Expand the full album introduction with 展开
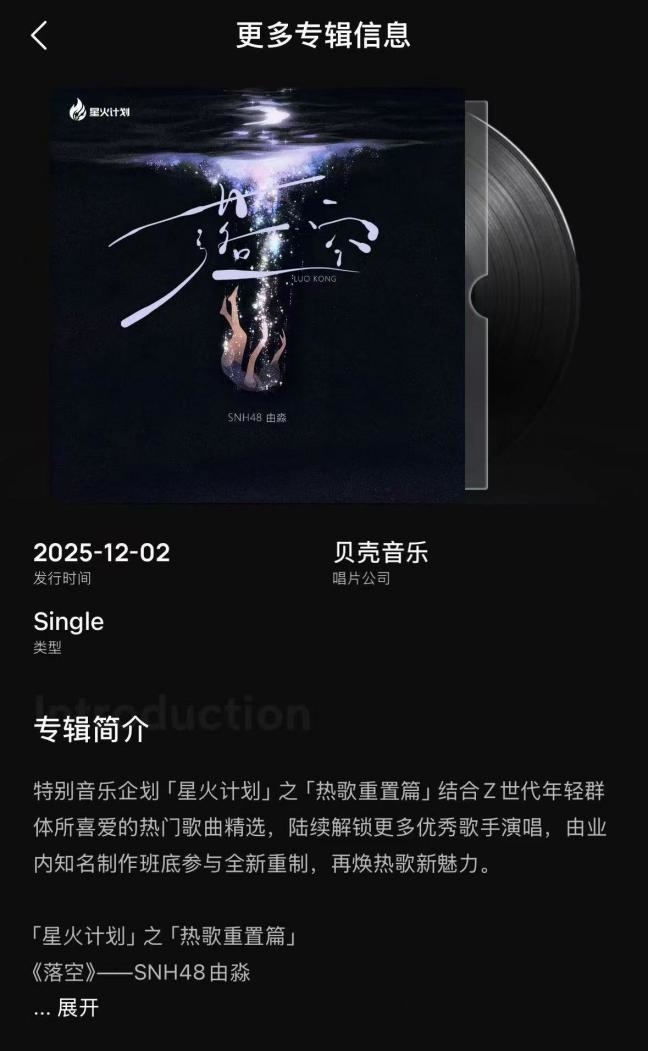Screen dimensions: 648x1051 coord(77,1008)
